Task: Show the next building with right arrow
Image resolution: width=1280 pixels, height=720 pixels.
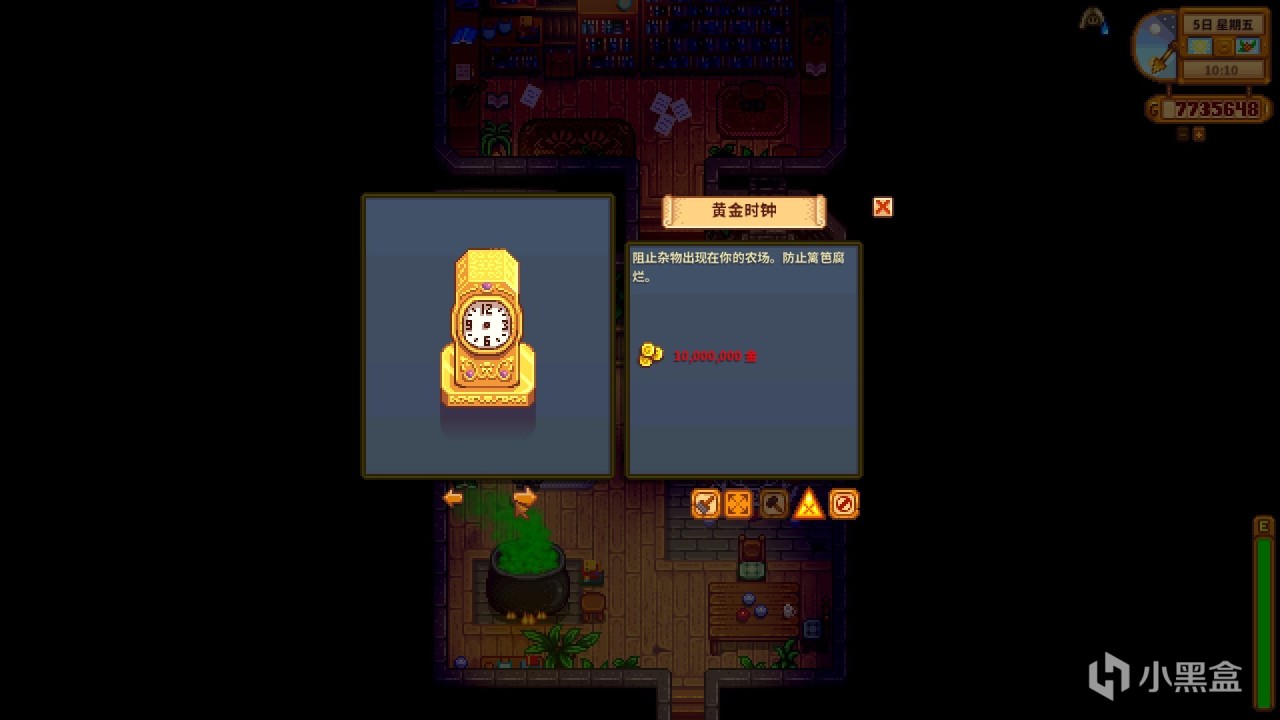Action: tap(524, 497)
